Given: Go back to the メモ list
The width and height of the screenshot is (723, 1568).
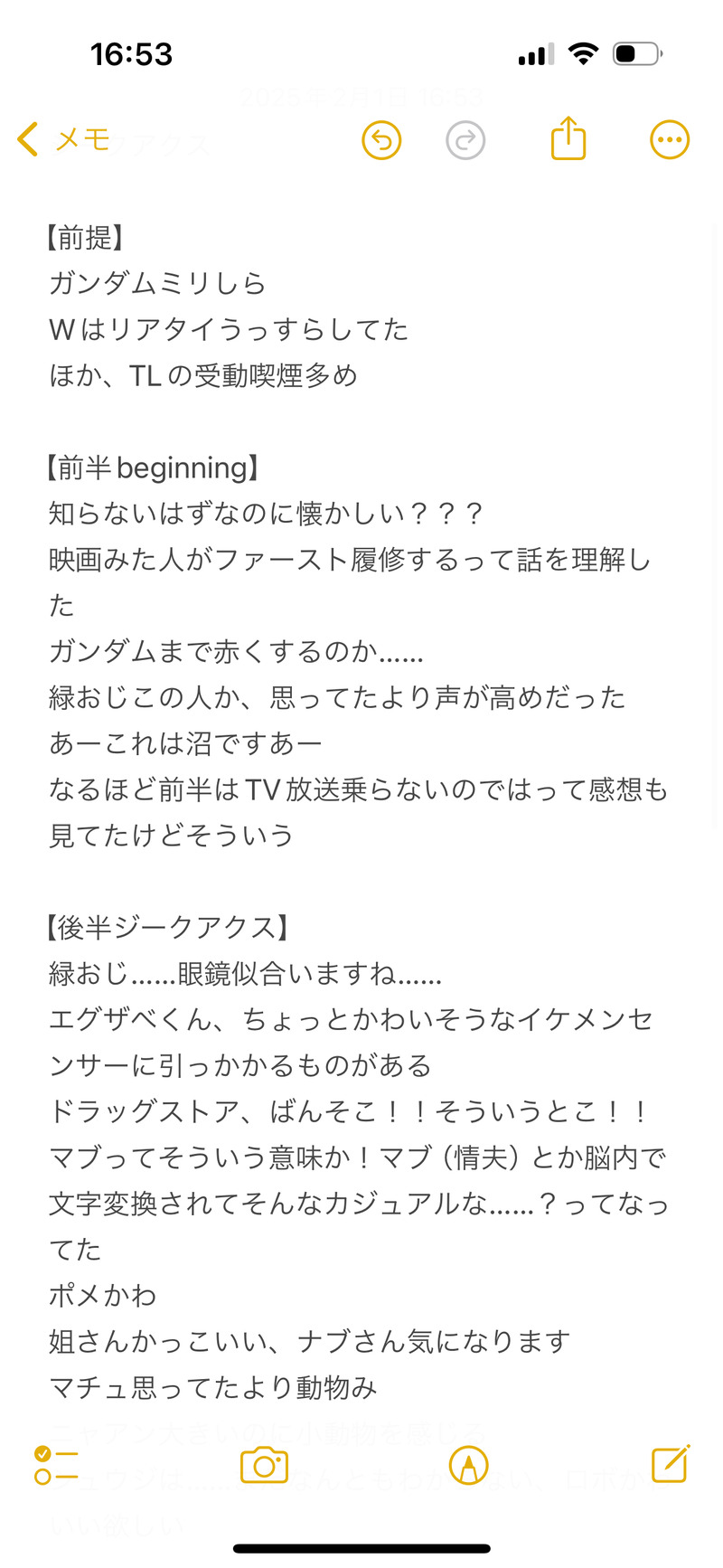Looking at the screenshot, I should click(x=63, y=139).
